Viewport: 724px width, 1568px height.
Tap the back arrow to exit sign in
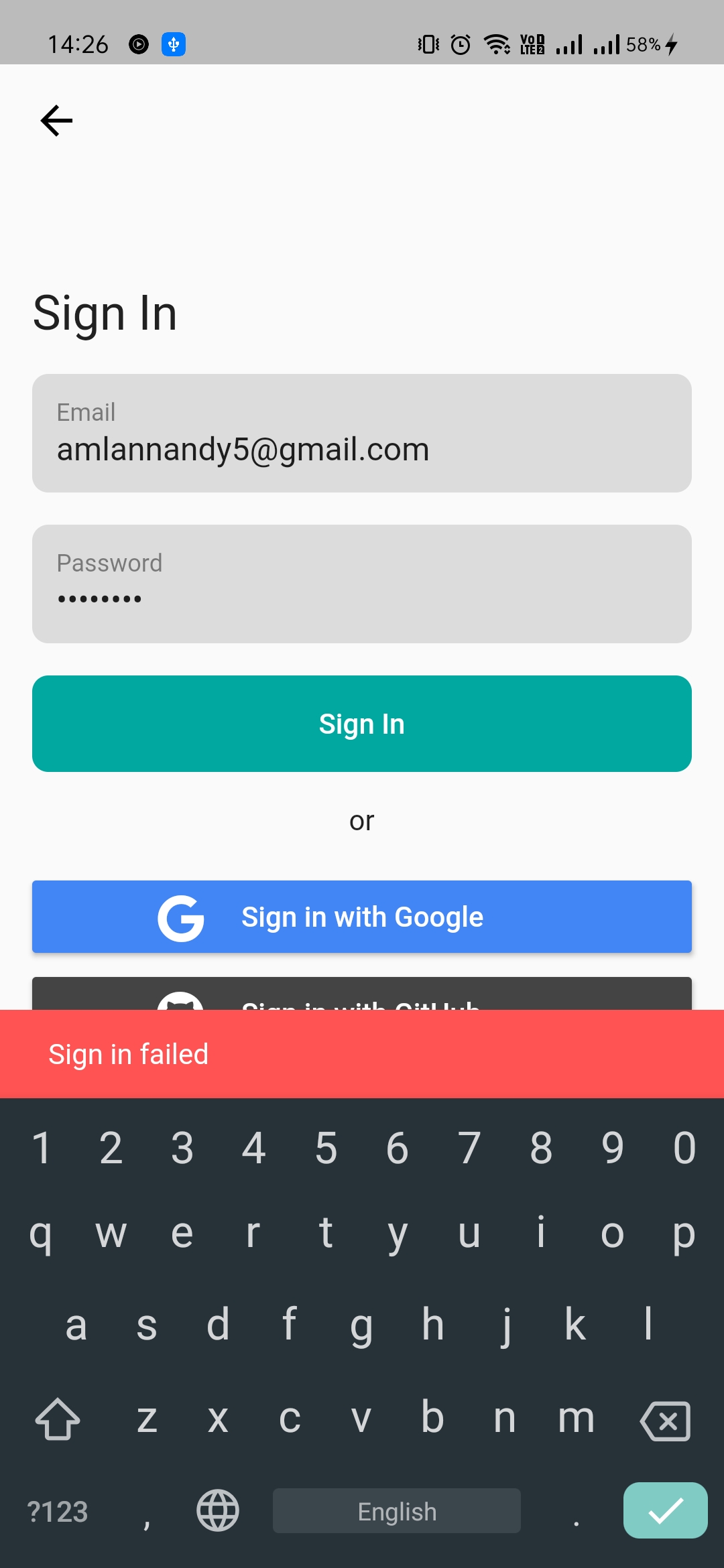(x=56, y=120)
